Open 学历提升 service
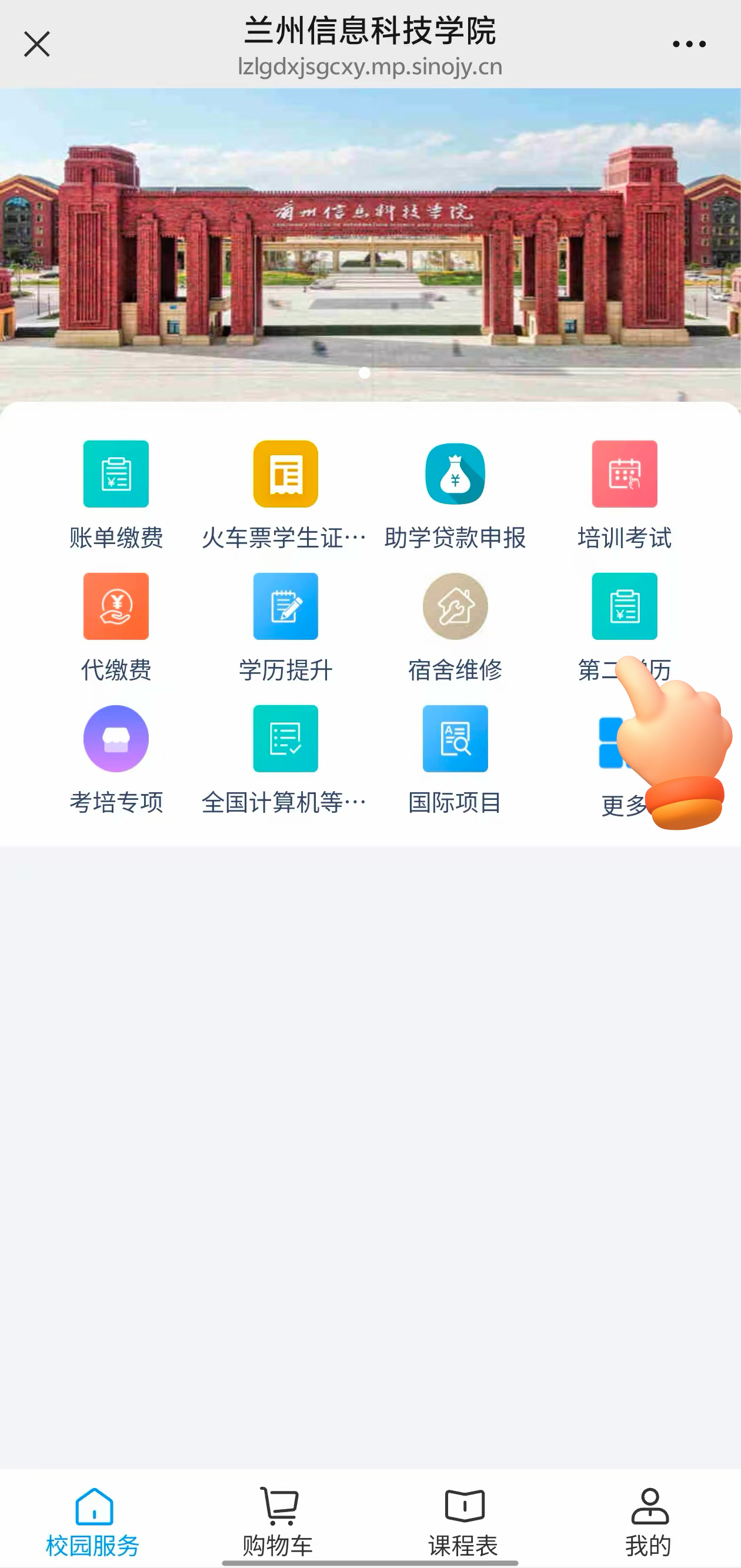Screen dimensions: 741x1568 click(x=285, y=626)
